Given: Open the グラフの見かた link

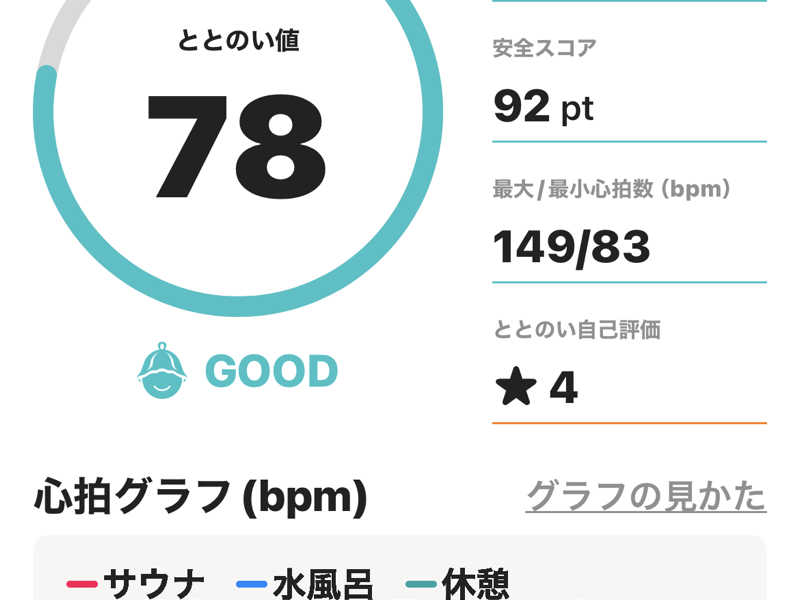Looking at the screenshot, I should [x=646, y=496].
